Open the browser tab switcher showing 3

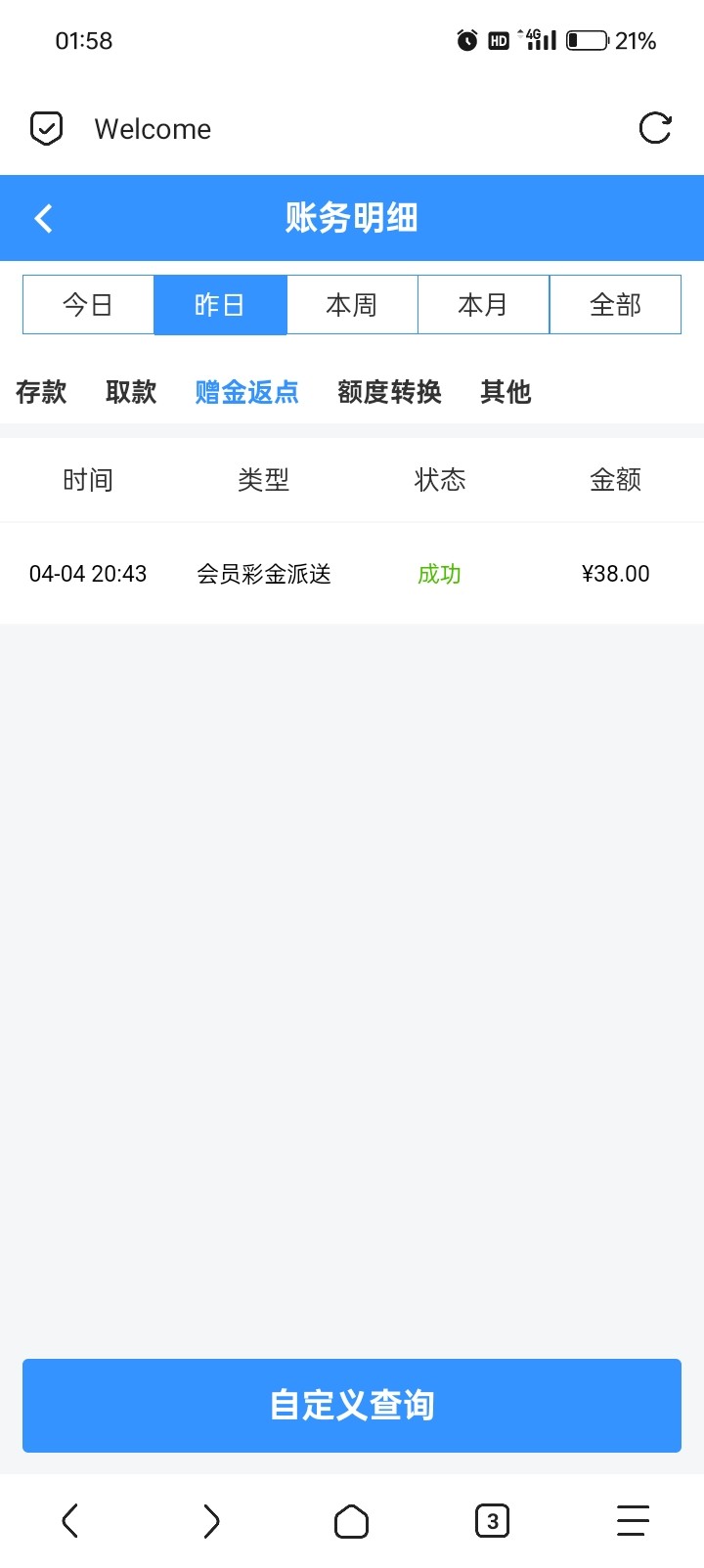(x=492, y=1521)
